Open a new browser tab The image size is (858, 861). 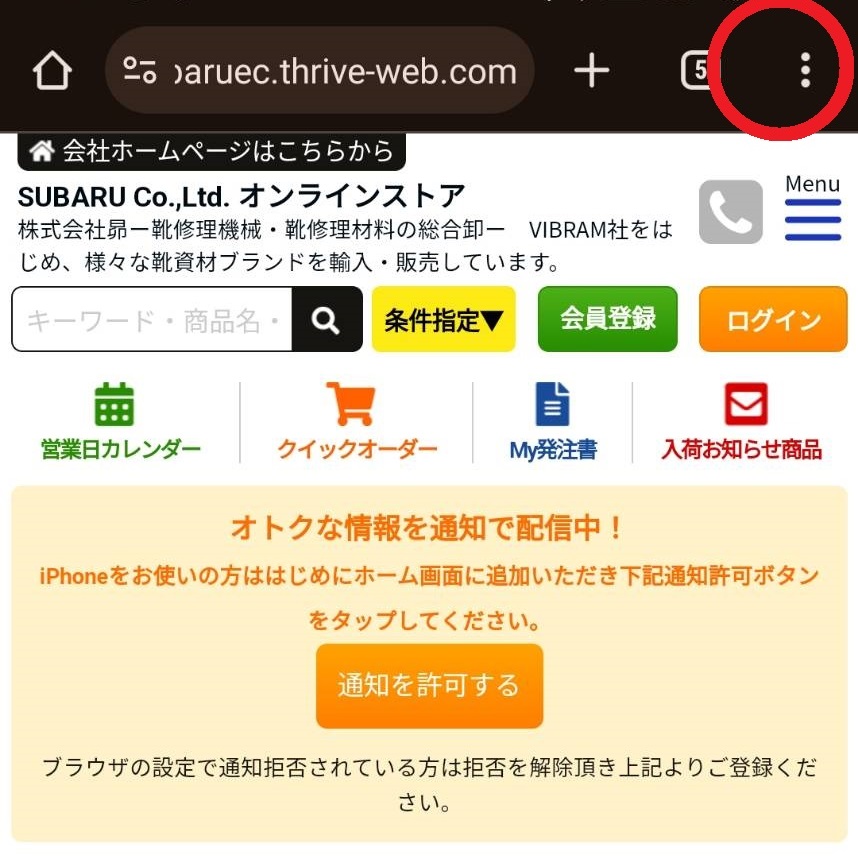[592, 70]
